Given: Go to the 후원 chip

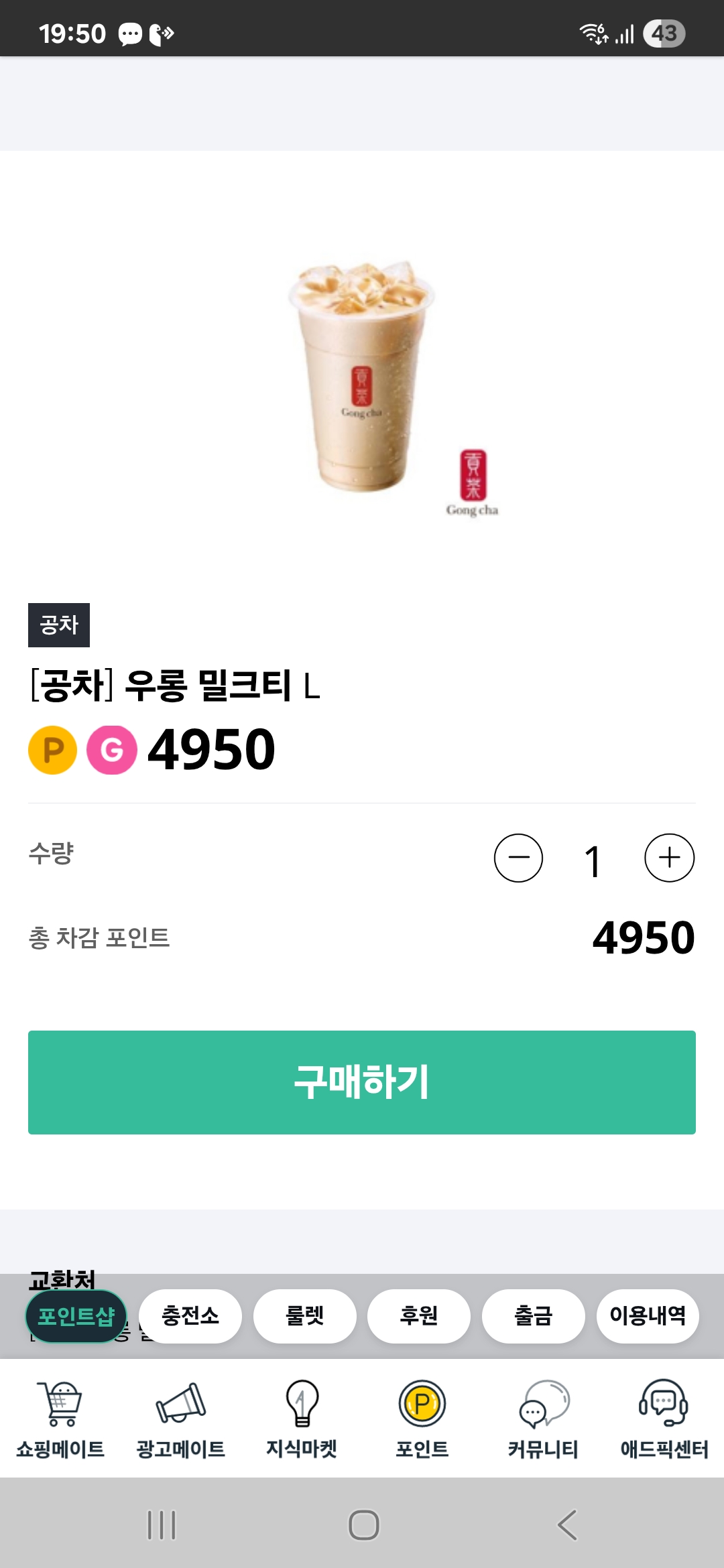Looking at the screenshot, I should pyautogui.click(x=419, y=1316).
